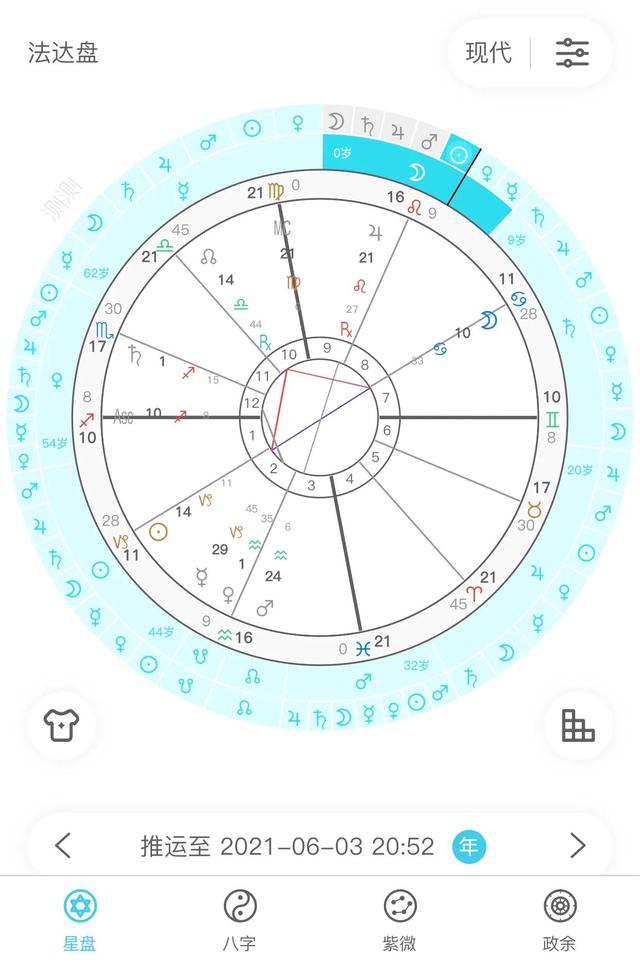Open the chart settings sliders icon

tap(572, 52)
